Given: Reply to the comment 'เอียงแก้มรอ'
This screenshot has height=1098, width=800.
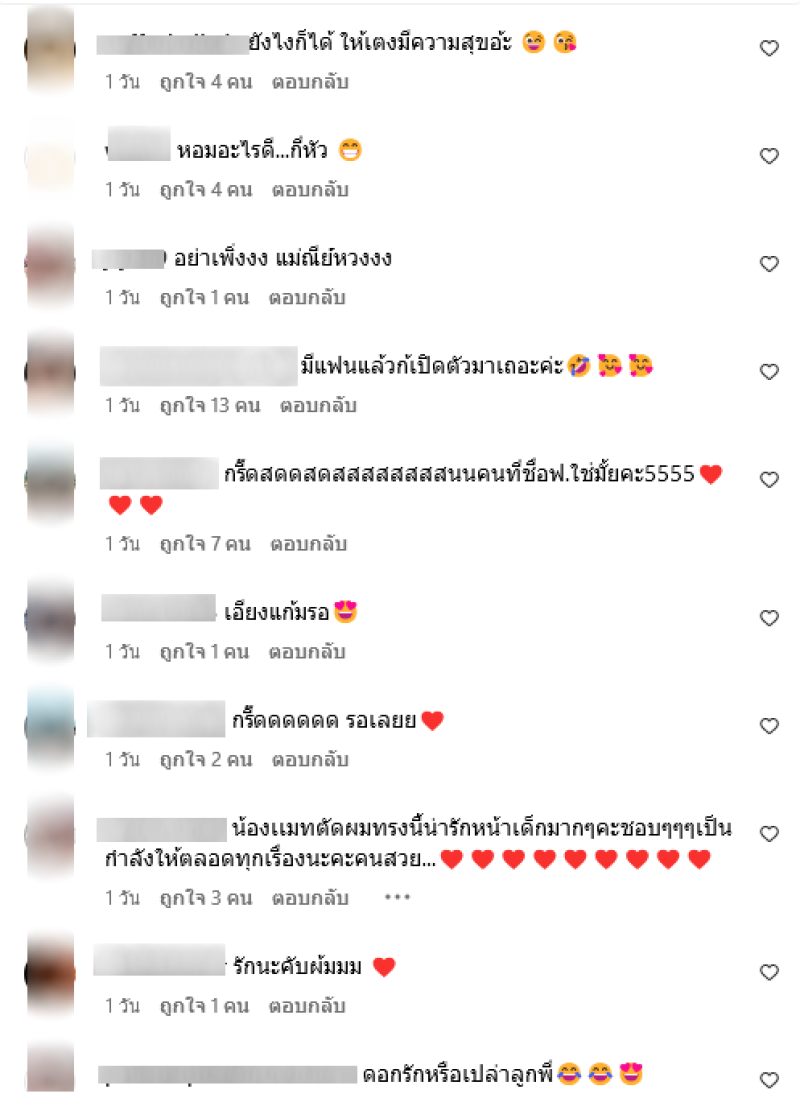Looking at the screenshot, I should [x=307, y=652].
